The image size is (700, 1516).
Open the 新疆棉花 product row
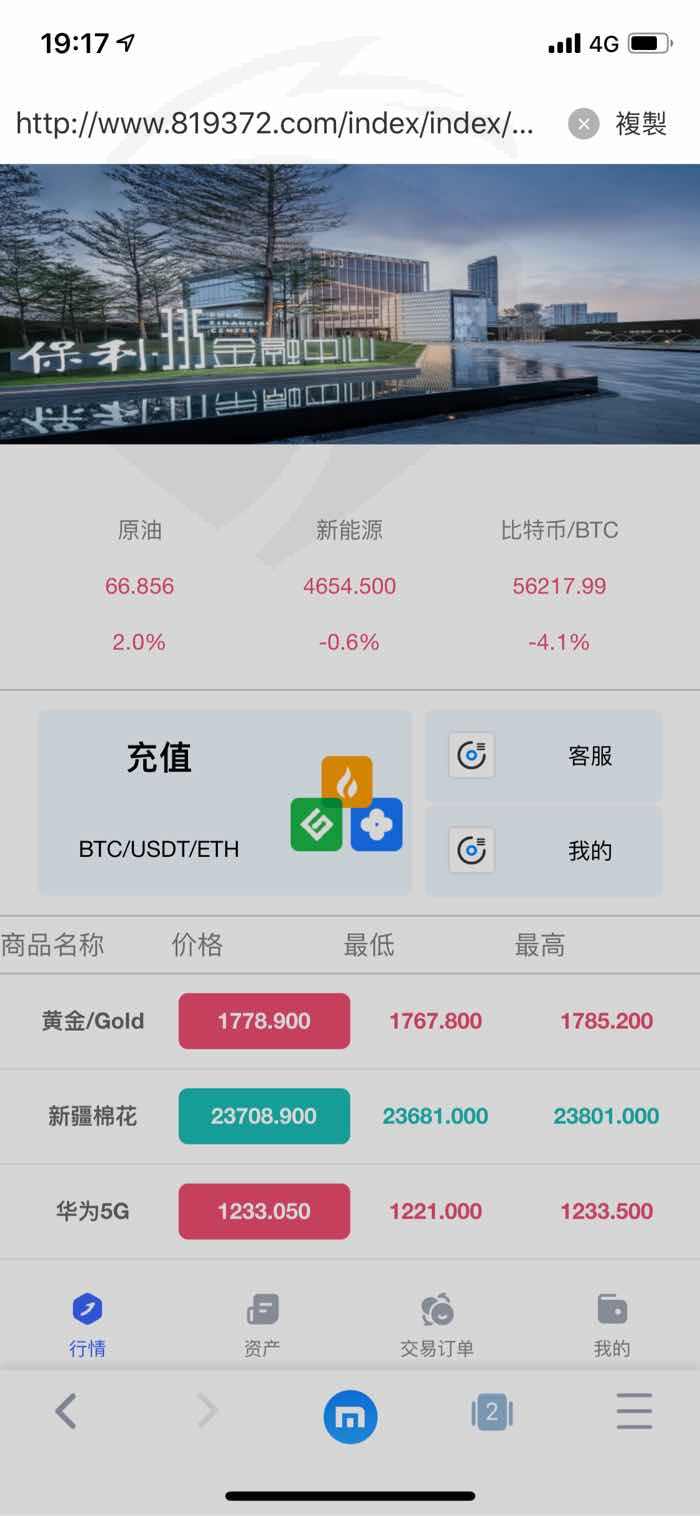point(350,1116)
